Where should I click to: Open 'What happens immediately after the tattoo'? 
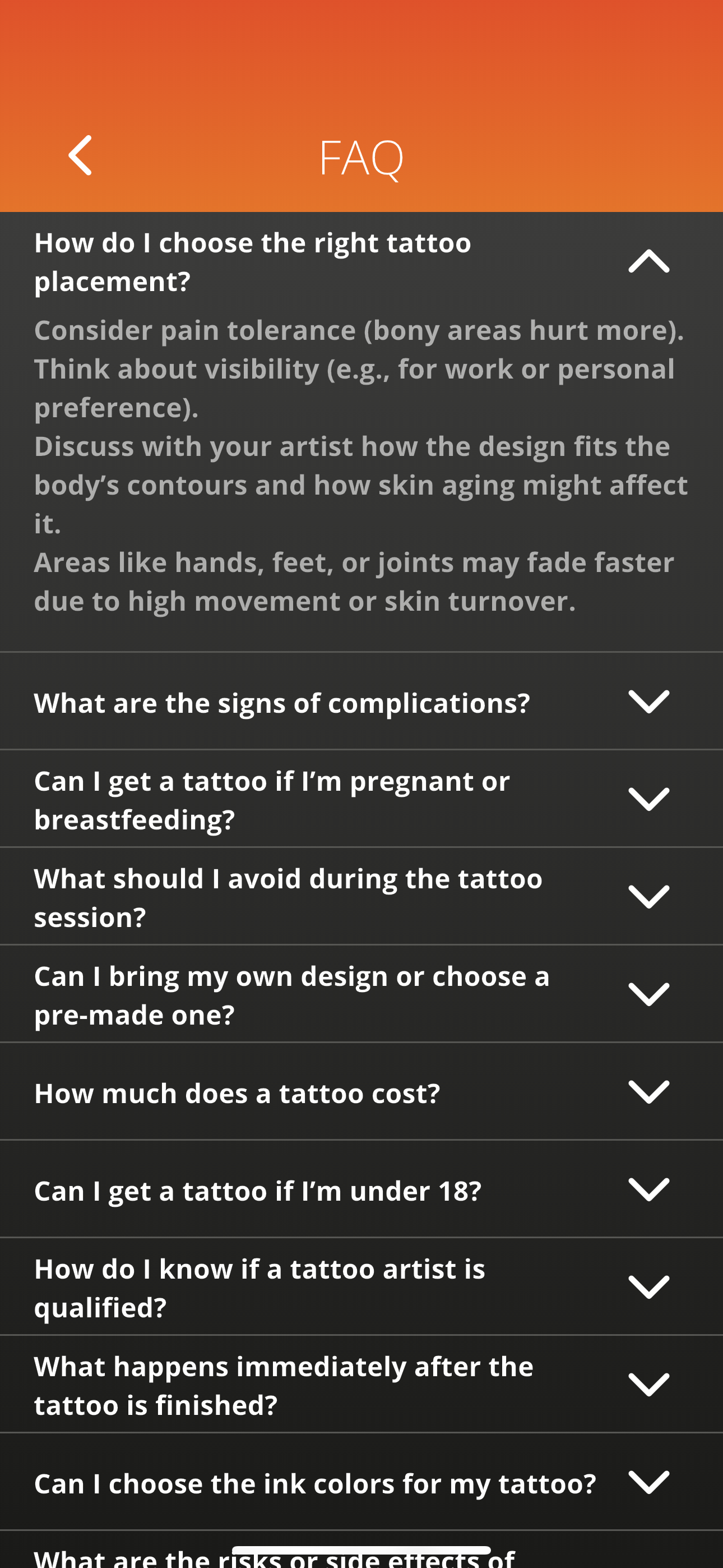pos(648,1384)
